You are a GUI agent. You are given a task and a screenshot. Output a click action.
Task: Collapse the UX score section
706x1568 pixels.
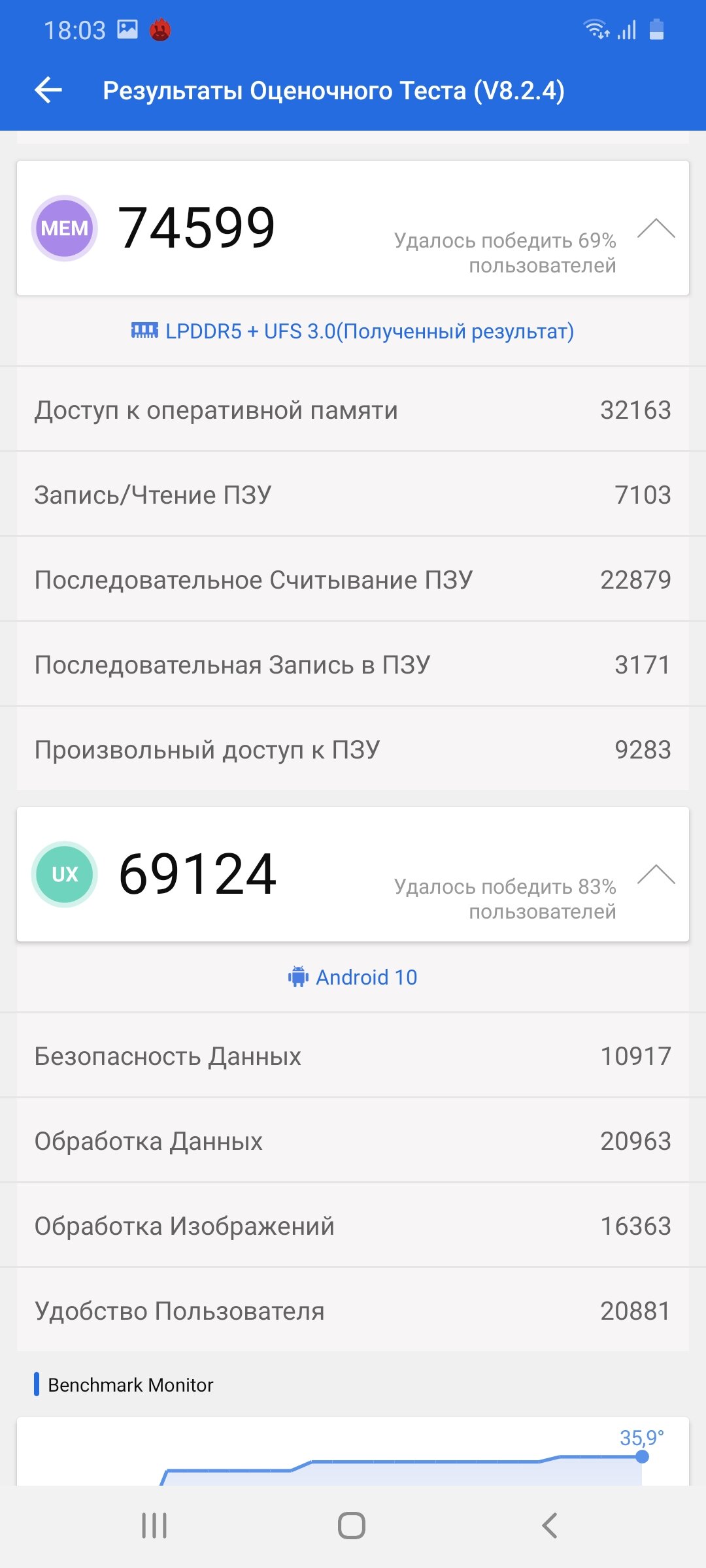coord(656,874)
